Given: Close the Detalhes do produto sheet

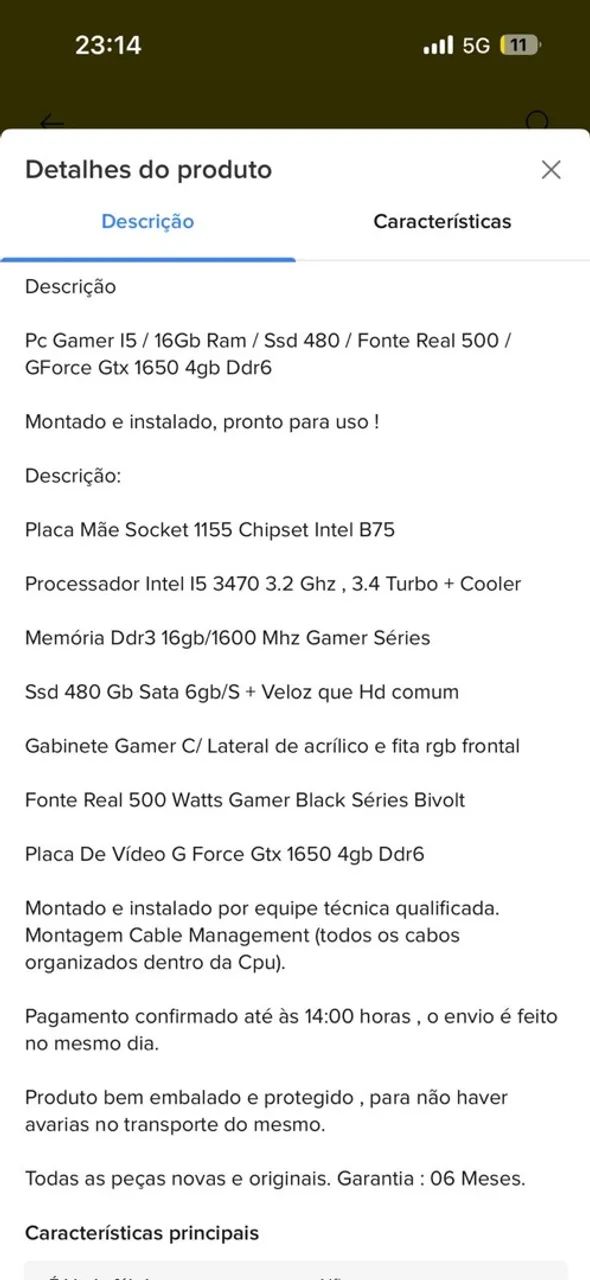Looking at the screenshot, I should pos(551,170).
